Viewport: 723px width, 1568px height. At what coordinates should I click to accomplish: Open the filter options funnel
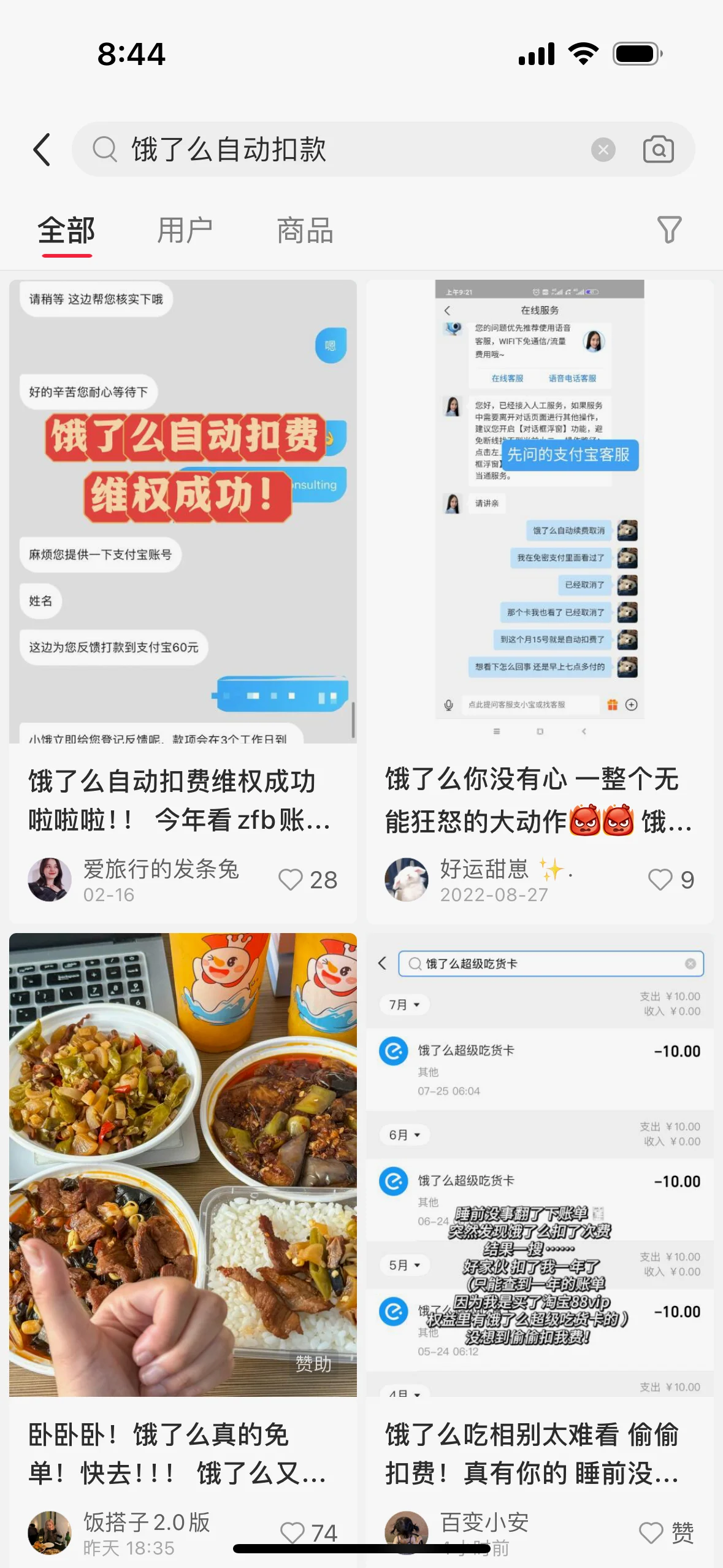[668, 230]
